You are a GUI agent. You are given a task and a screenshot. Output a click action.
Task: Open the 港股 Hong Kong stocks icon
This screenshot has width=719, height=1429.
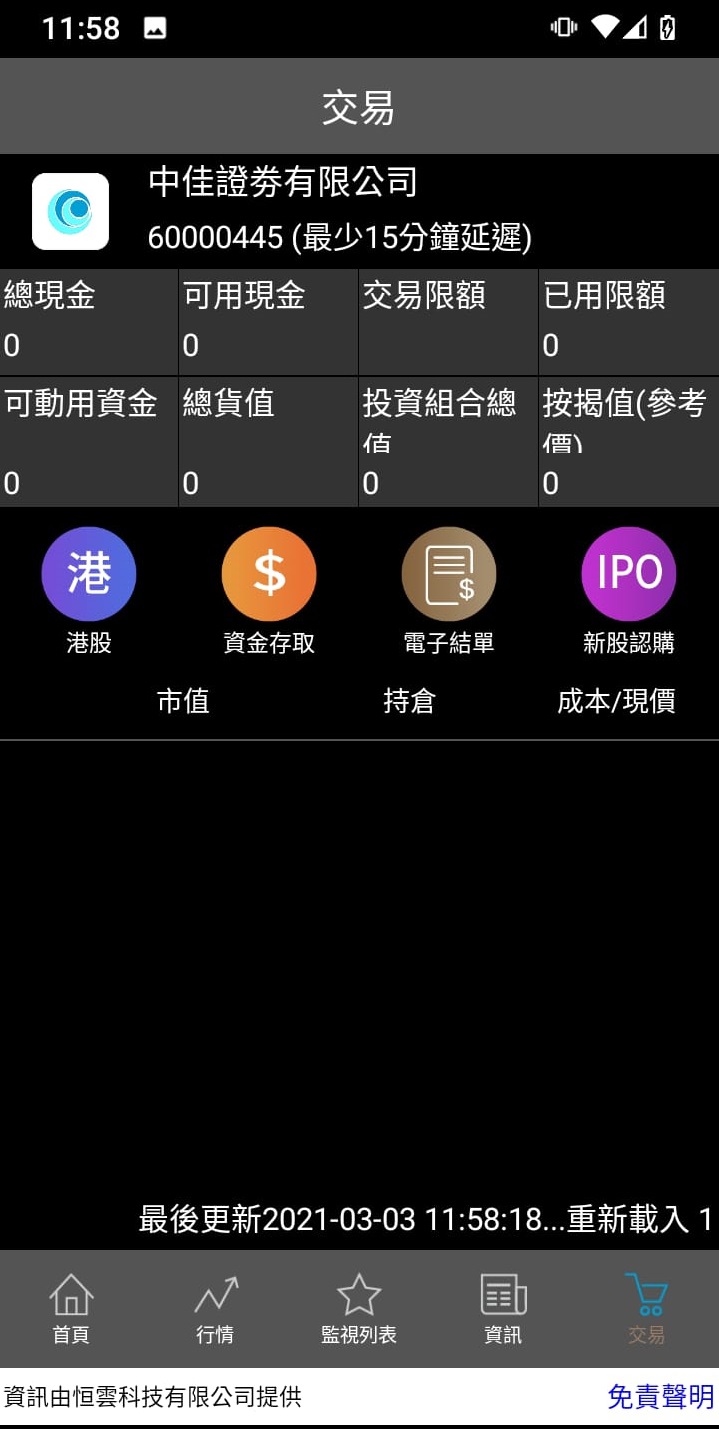click(89, 575)
